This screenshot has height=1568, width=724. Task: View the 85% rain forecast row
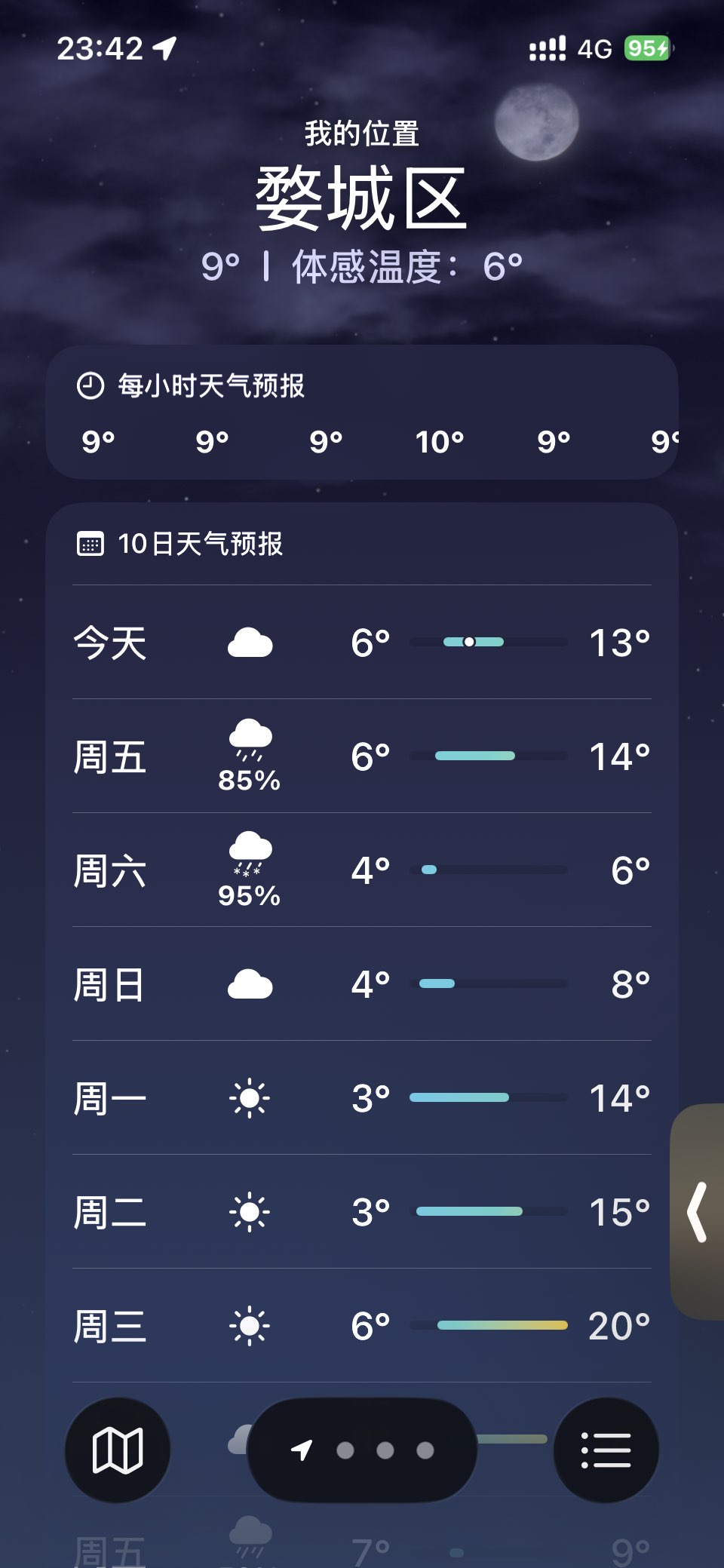[x=362, y=756]
